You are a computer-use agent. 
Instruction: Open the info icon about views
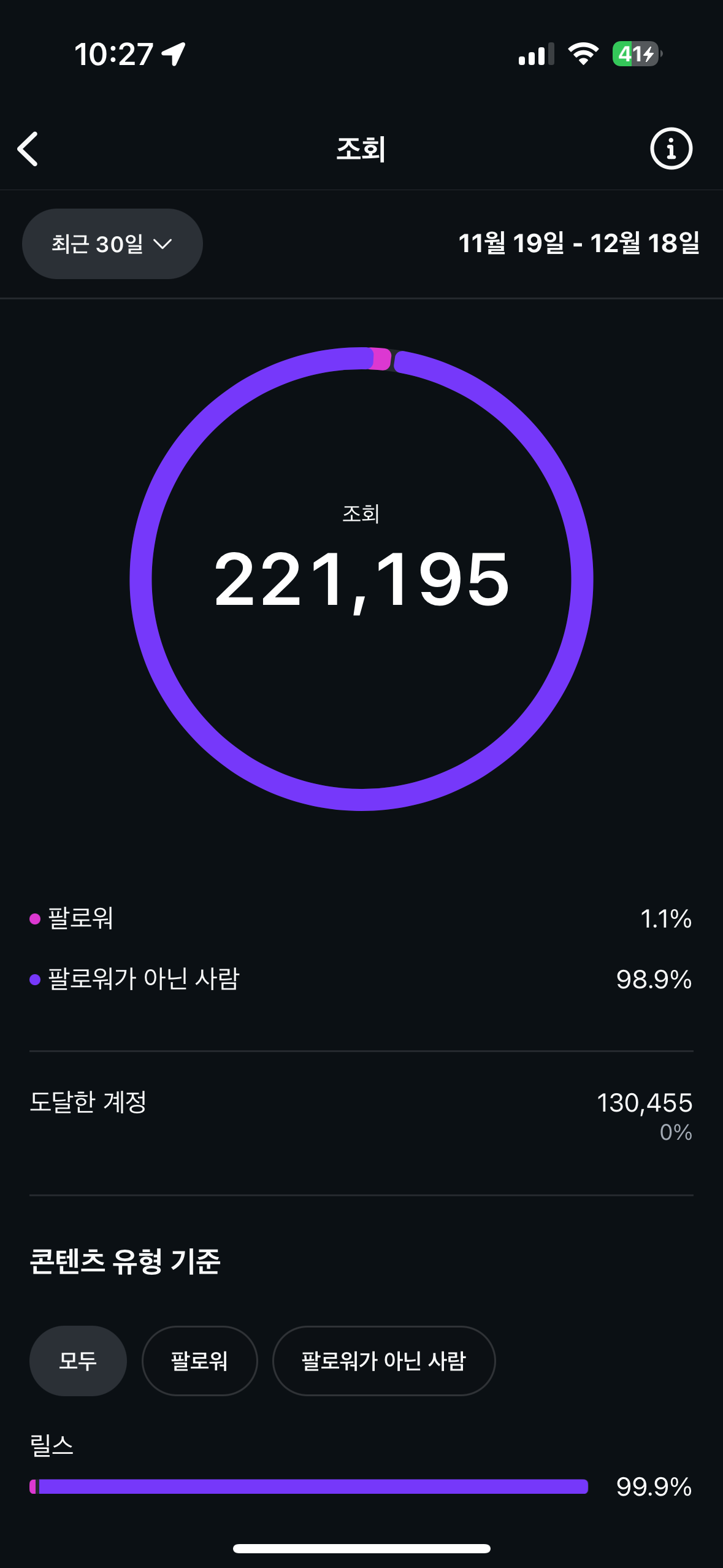point(671,148)
